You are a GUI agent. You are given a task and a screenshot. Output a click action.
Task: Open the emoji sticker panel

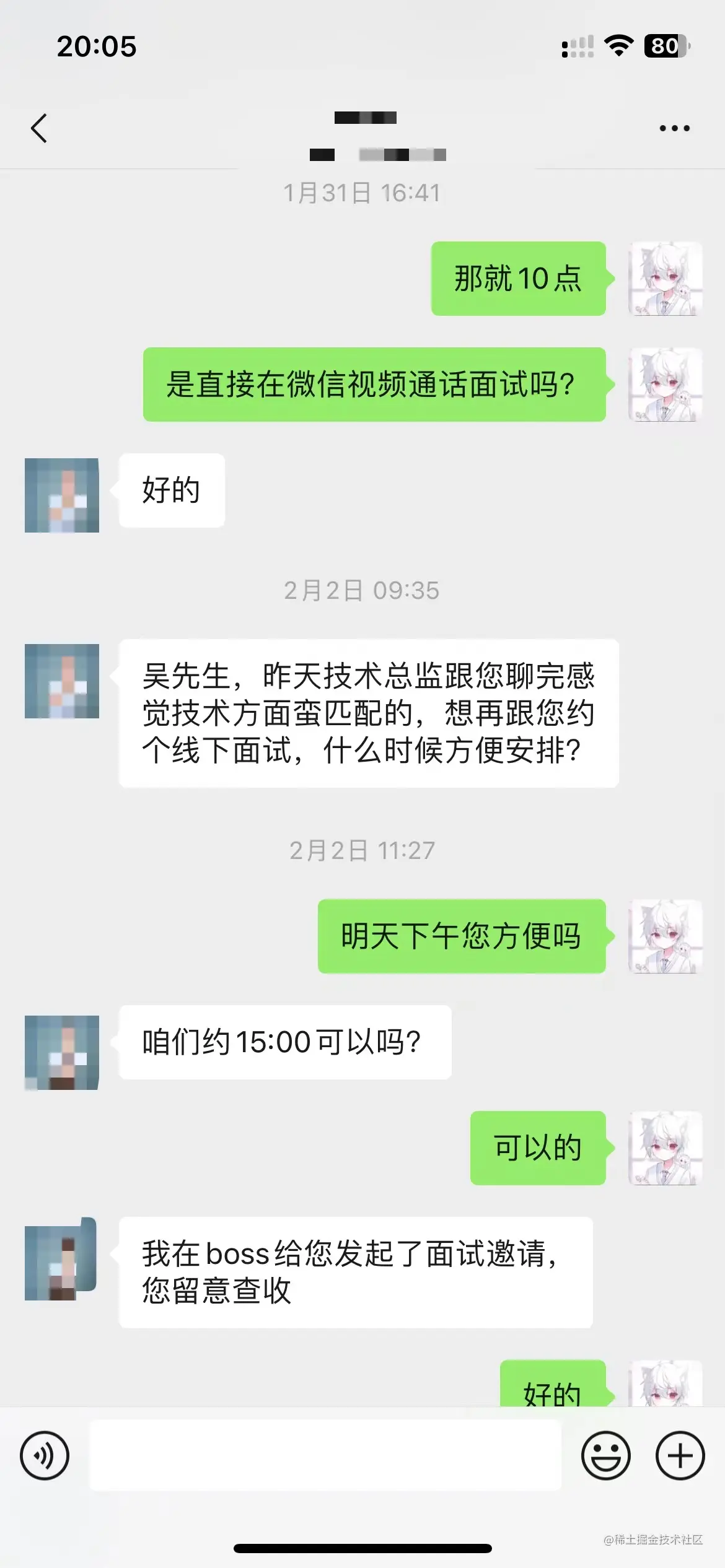point(605,1455)
